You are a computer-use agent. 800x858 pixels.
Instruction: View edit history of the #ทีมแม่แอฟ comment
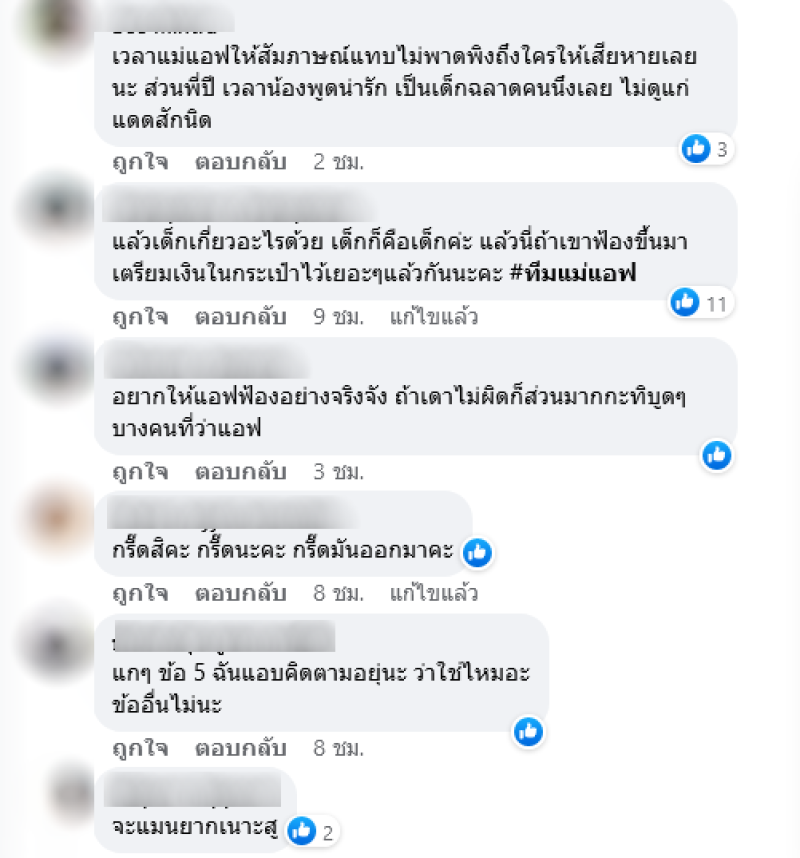(434, 317)
